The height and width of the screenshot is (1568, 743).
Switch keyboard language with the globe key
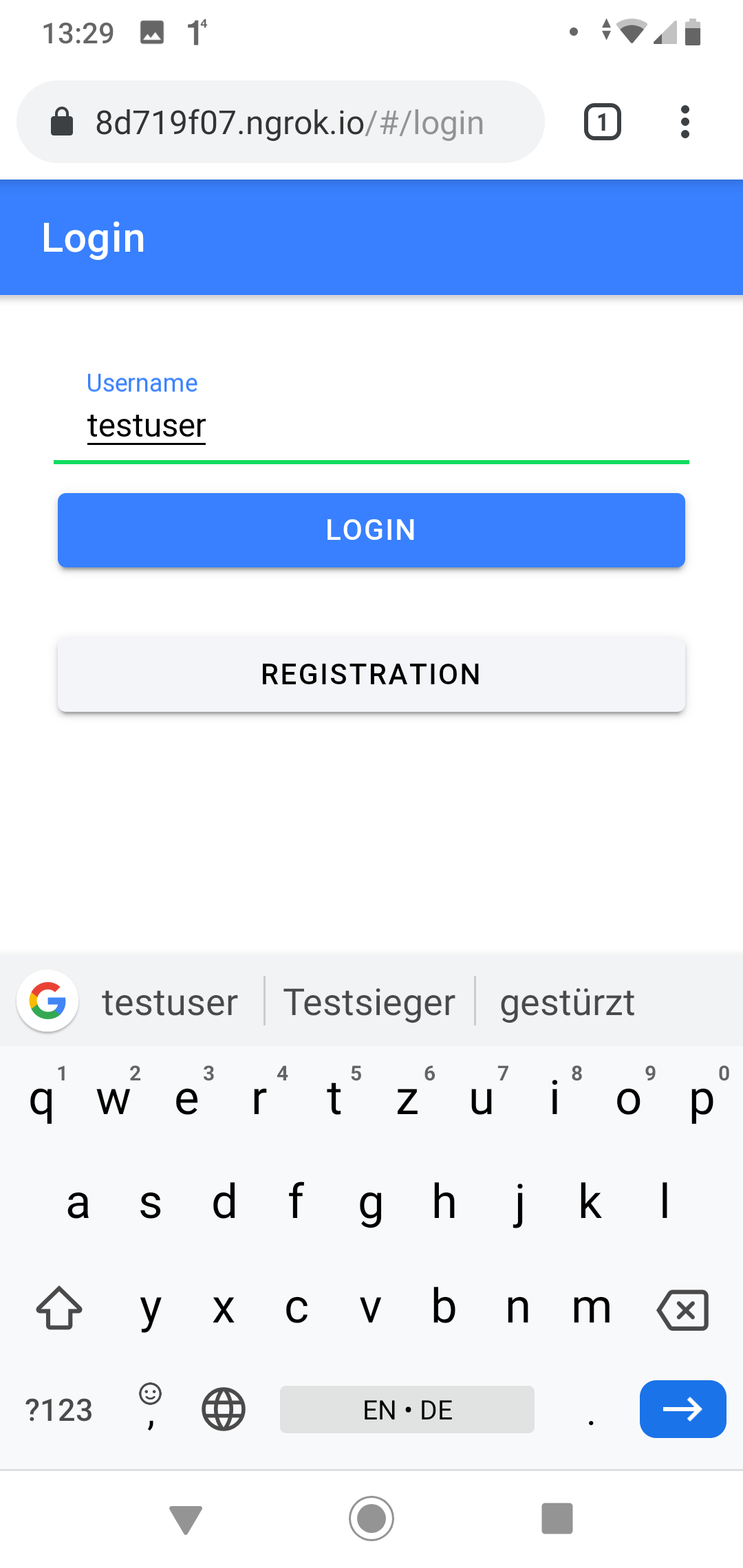[x=224, y=1409]
